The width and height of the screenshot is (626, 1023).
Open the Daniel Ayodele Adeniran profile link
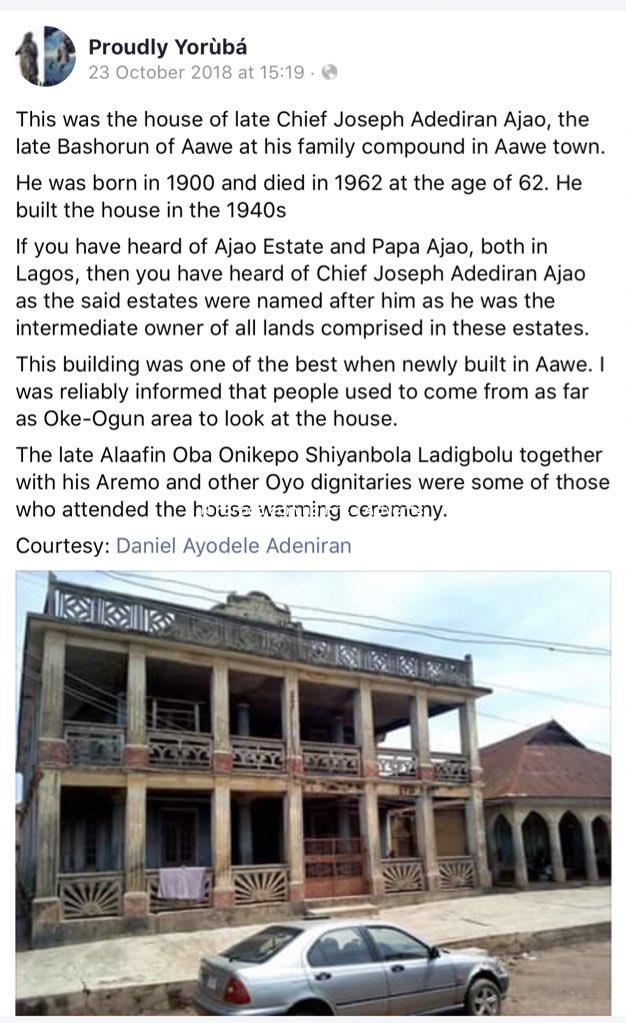pyautogui.click(x=234, y=546)
